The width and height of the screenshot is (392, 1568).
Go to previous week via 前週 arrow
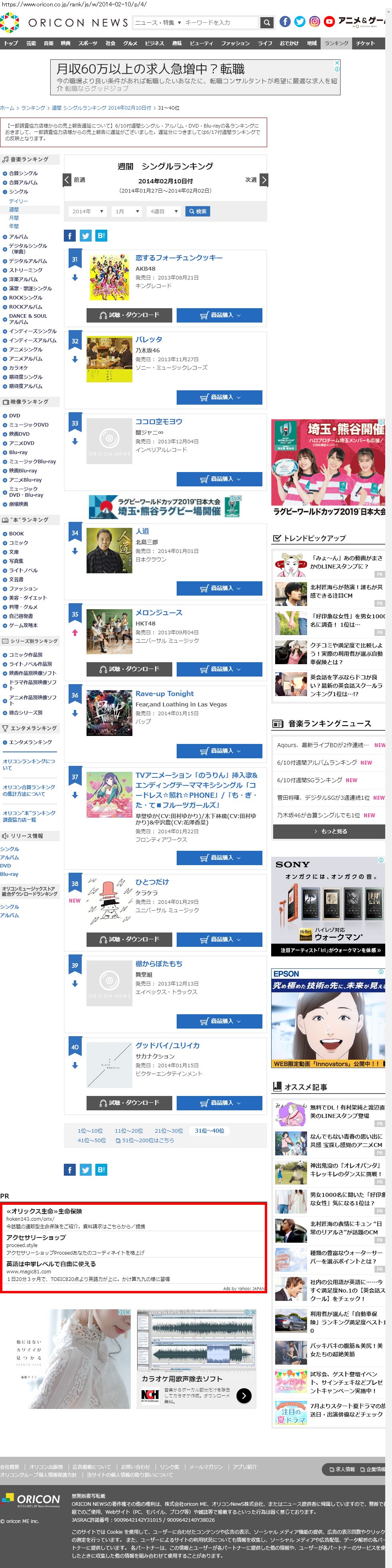coord(67,179)
